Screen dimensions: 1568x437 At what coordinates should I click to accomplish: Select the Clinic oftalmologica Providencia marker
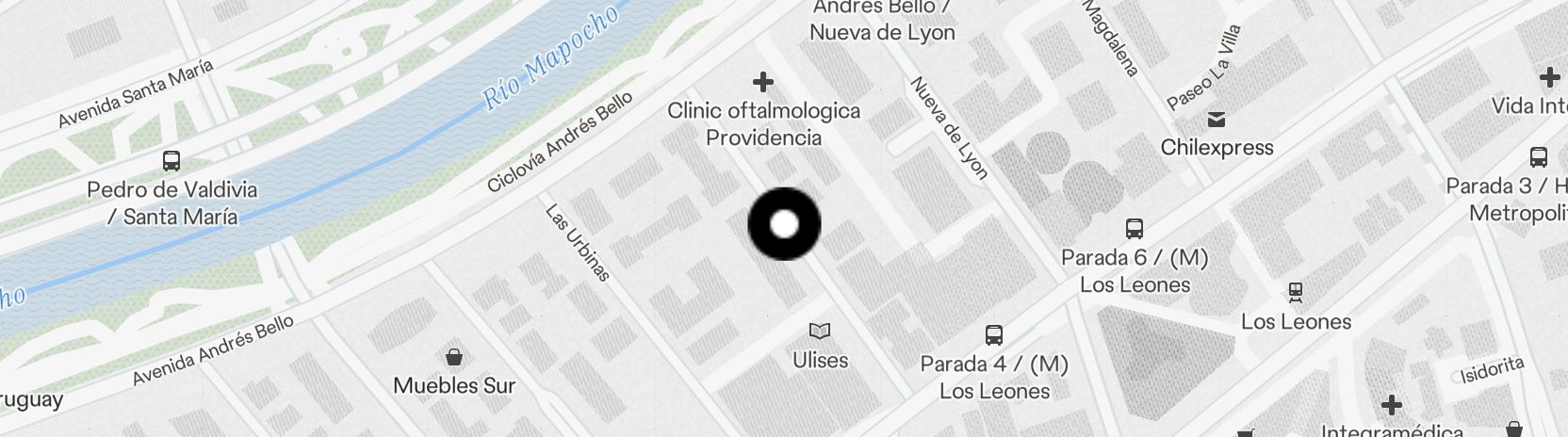point(762,83)
